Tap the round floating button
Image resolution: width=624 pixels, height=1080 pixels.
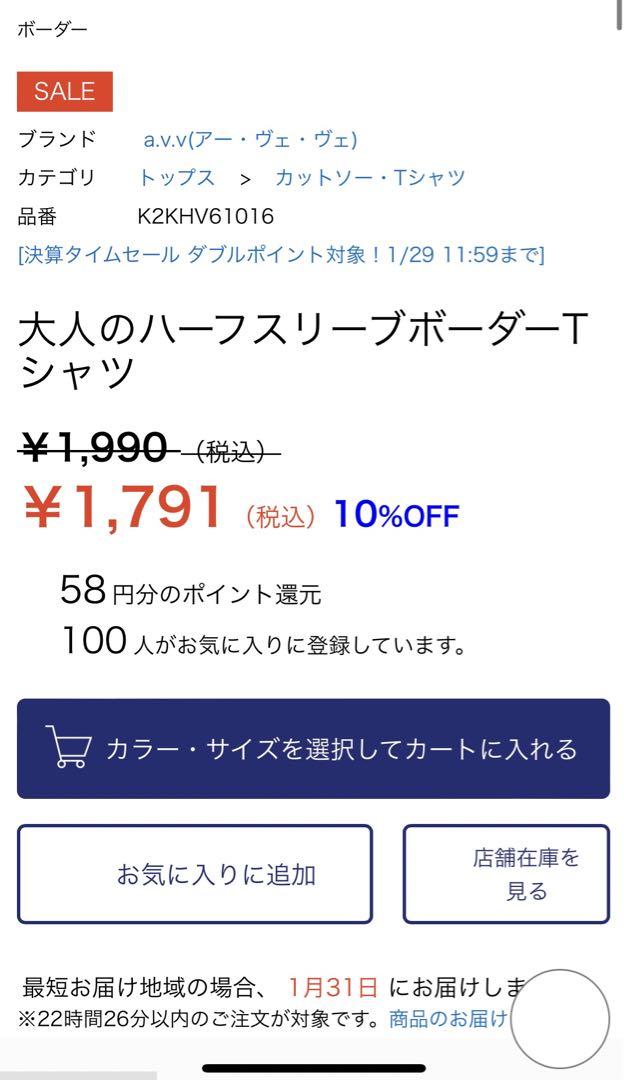click(x=560, y=1019)
